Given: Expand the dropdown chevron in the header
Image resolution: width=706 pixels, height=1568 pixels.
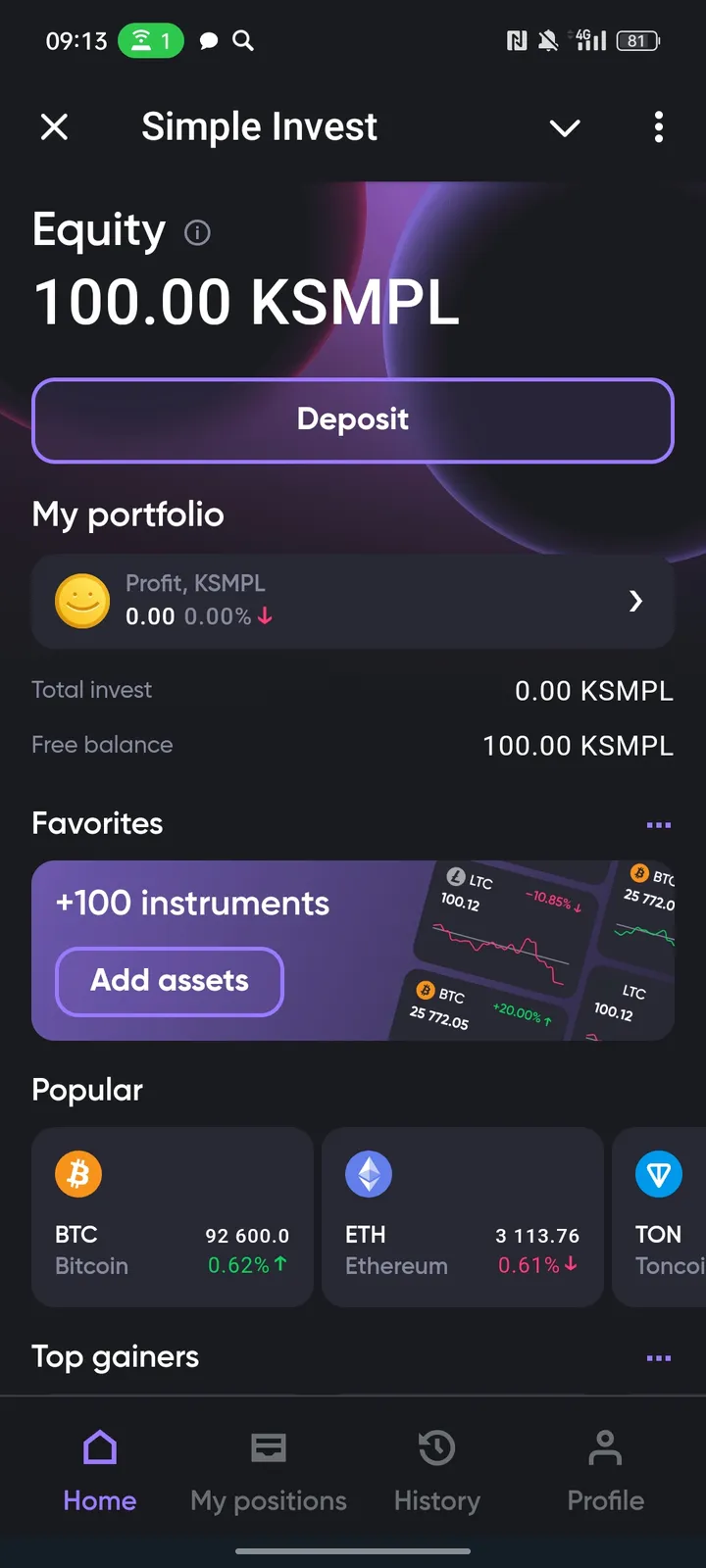Looking at the screenshot, I should click(565, 127).
